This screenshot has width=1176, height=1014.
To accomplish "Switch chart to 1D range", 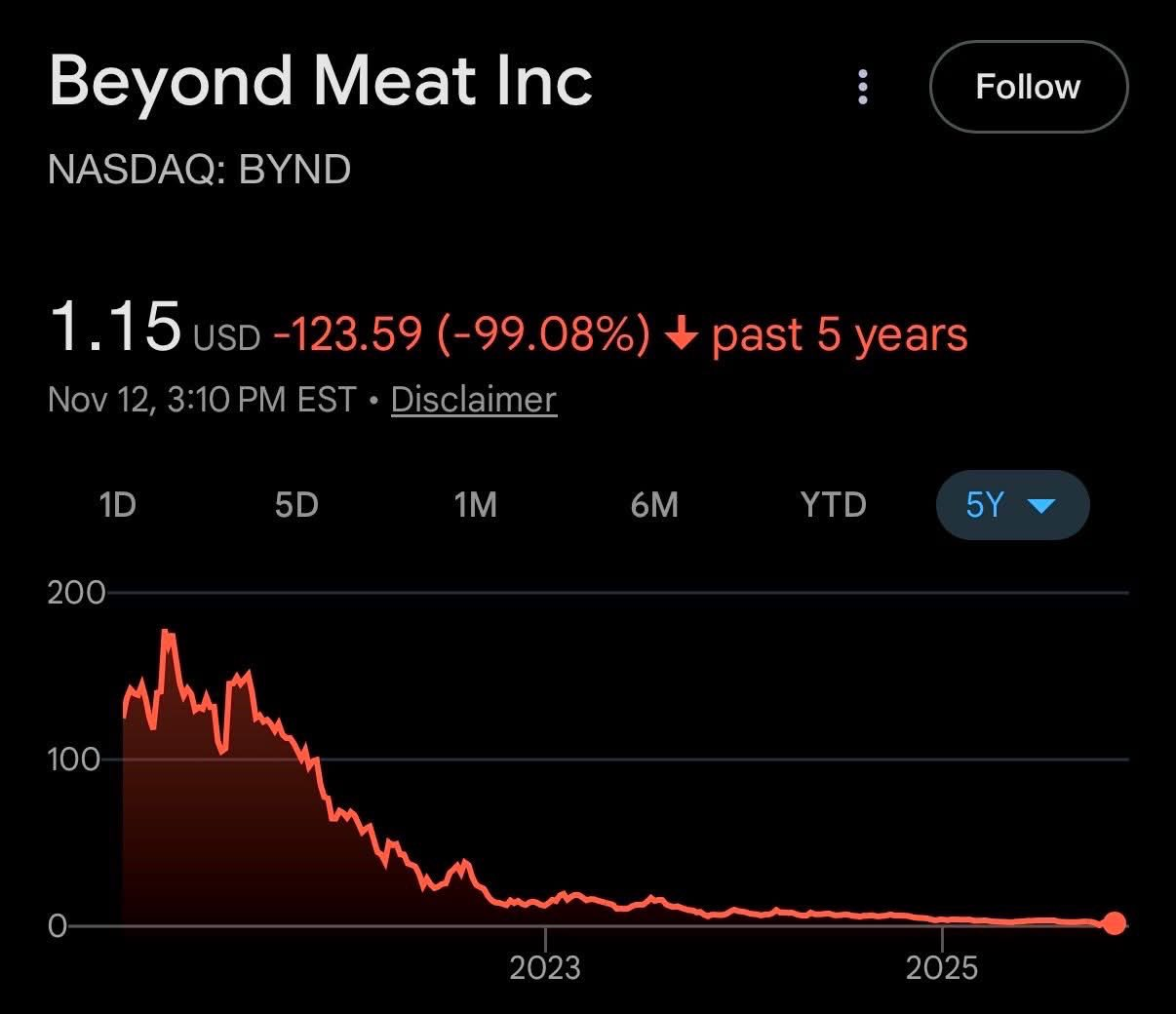I will click(117, 505).
